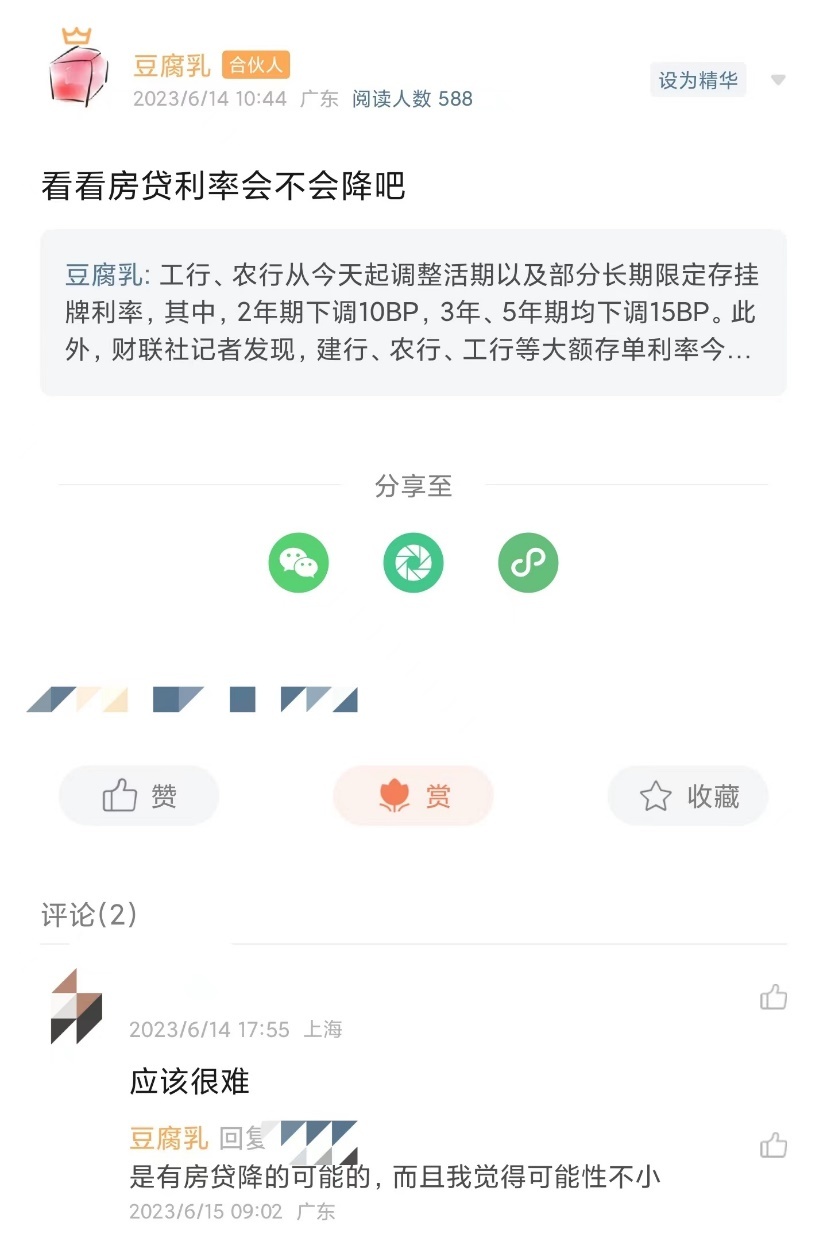Open 豆腐乳's profile avatar
Image resolution: width=827 pixels, height=1234 pixels.
[77, 71]
